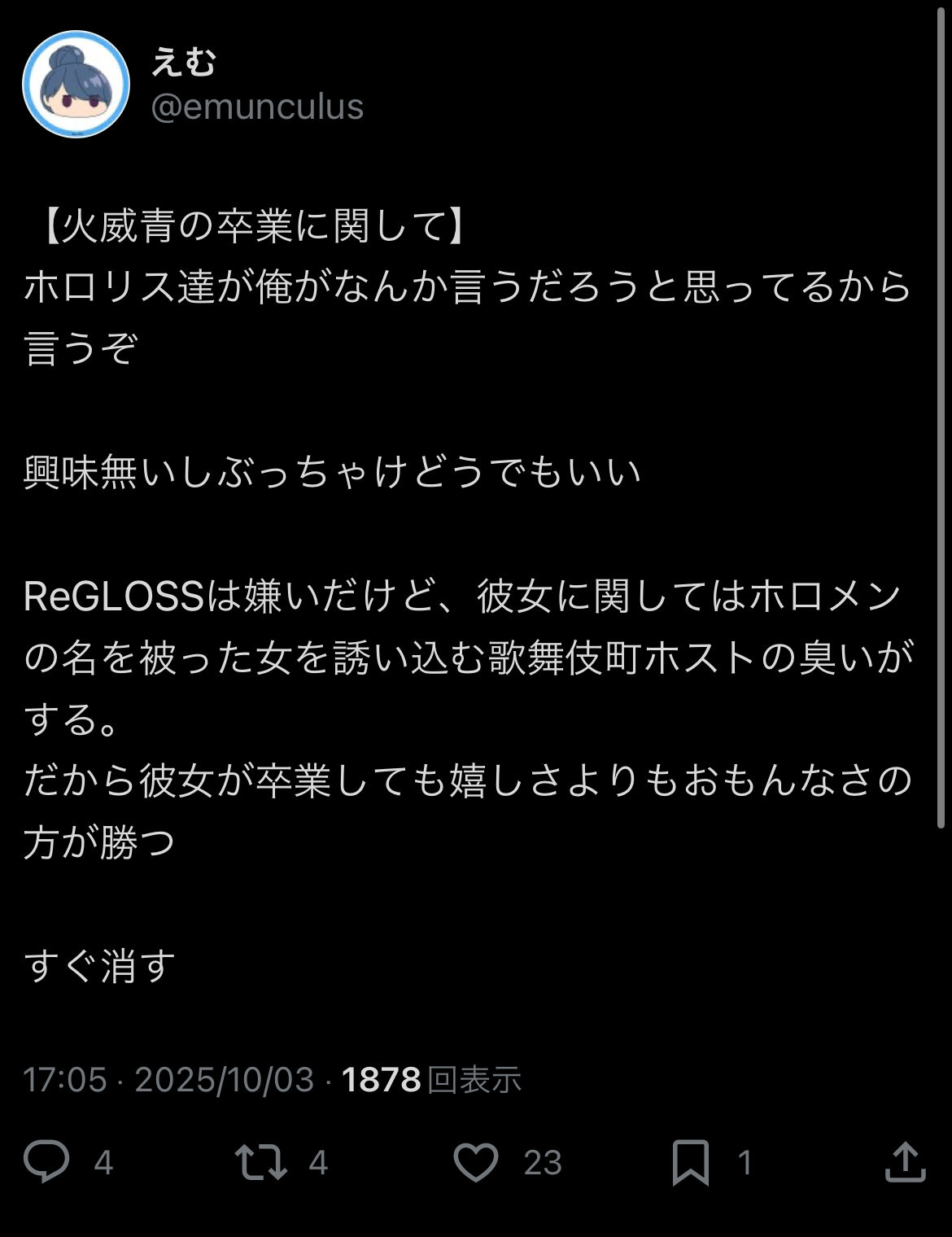Open えむ's profile picture
The height and width of the screenshot is (1237, 952).
(x=76, y=85)
